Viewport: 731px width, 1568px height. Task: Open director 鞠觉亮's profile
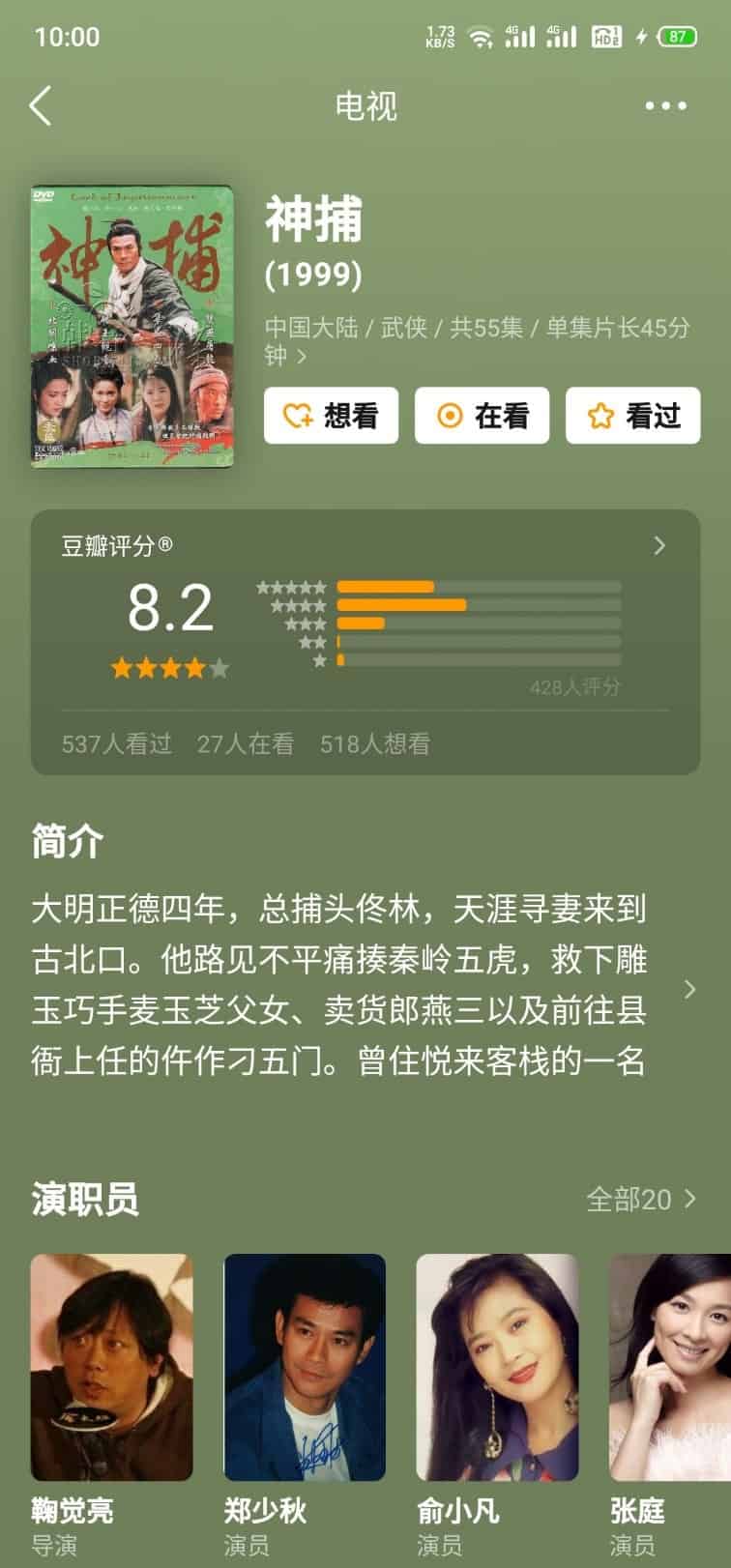[111, 1367]
